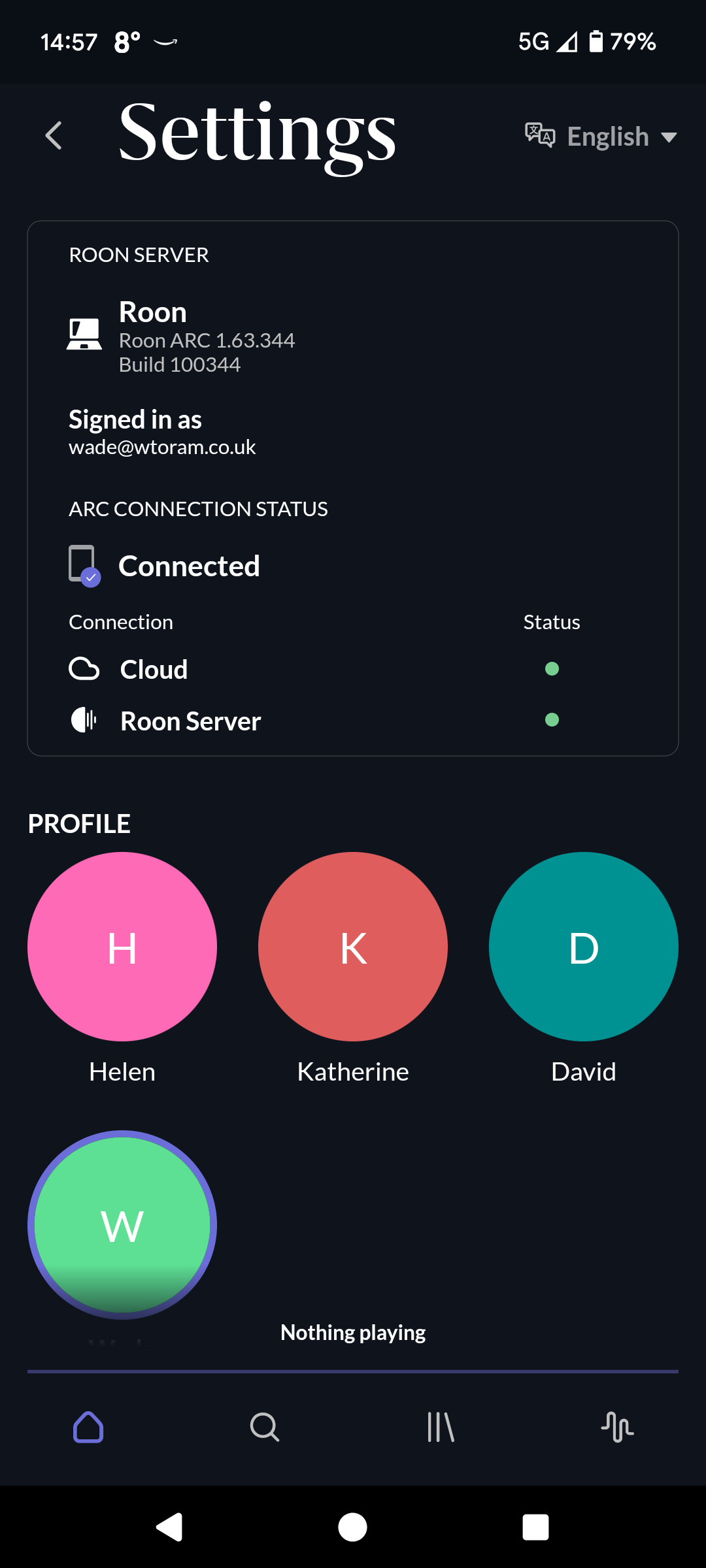
Task: Go back from Settings
Action: tap(54, 136)
